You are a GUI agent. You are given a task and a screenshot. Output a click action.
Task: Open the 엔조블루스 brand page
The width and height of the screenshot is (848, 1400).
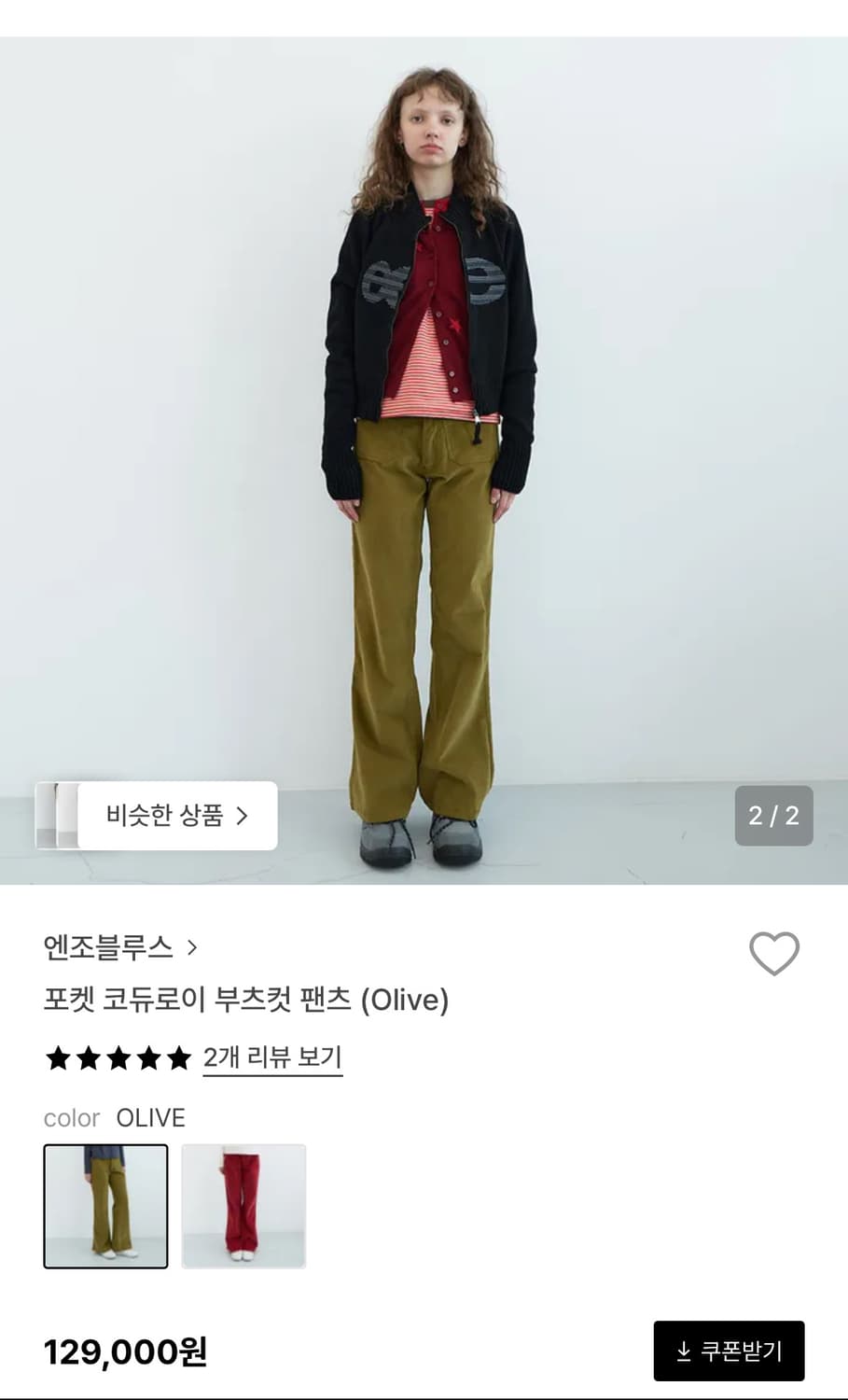109,945
